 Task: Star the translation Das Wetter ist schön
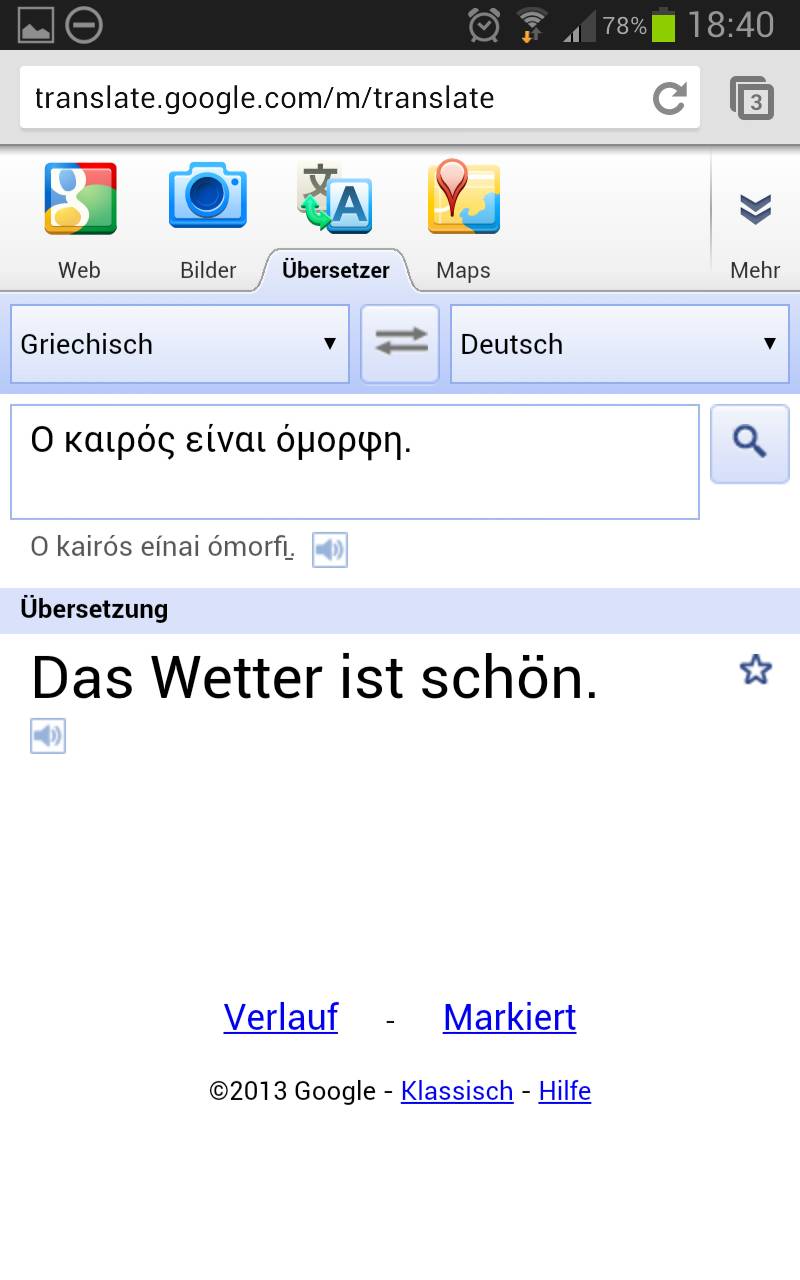(756, 669)
